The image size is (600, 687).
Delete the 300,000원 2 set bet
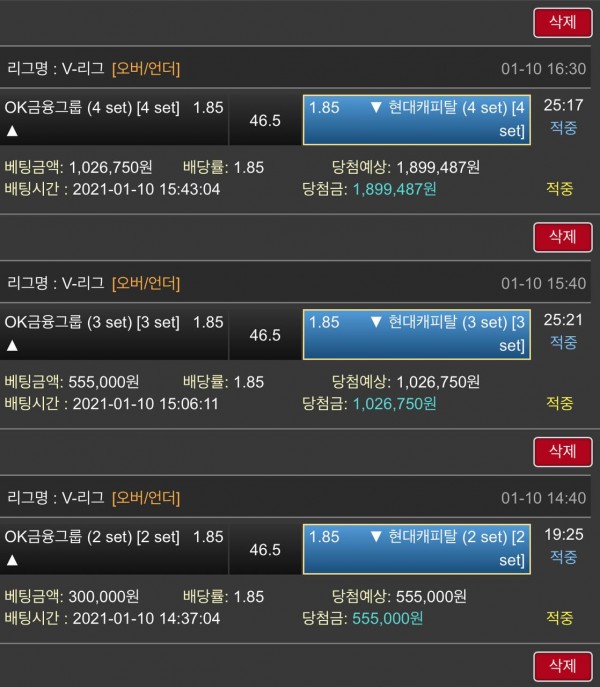point(556,665)
